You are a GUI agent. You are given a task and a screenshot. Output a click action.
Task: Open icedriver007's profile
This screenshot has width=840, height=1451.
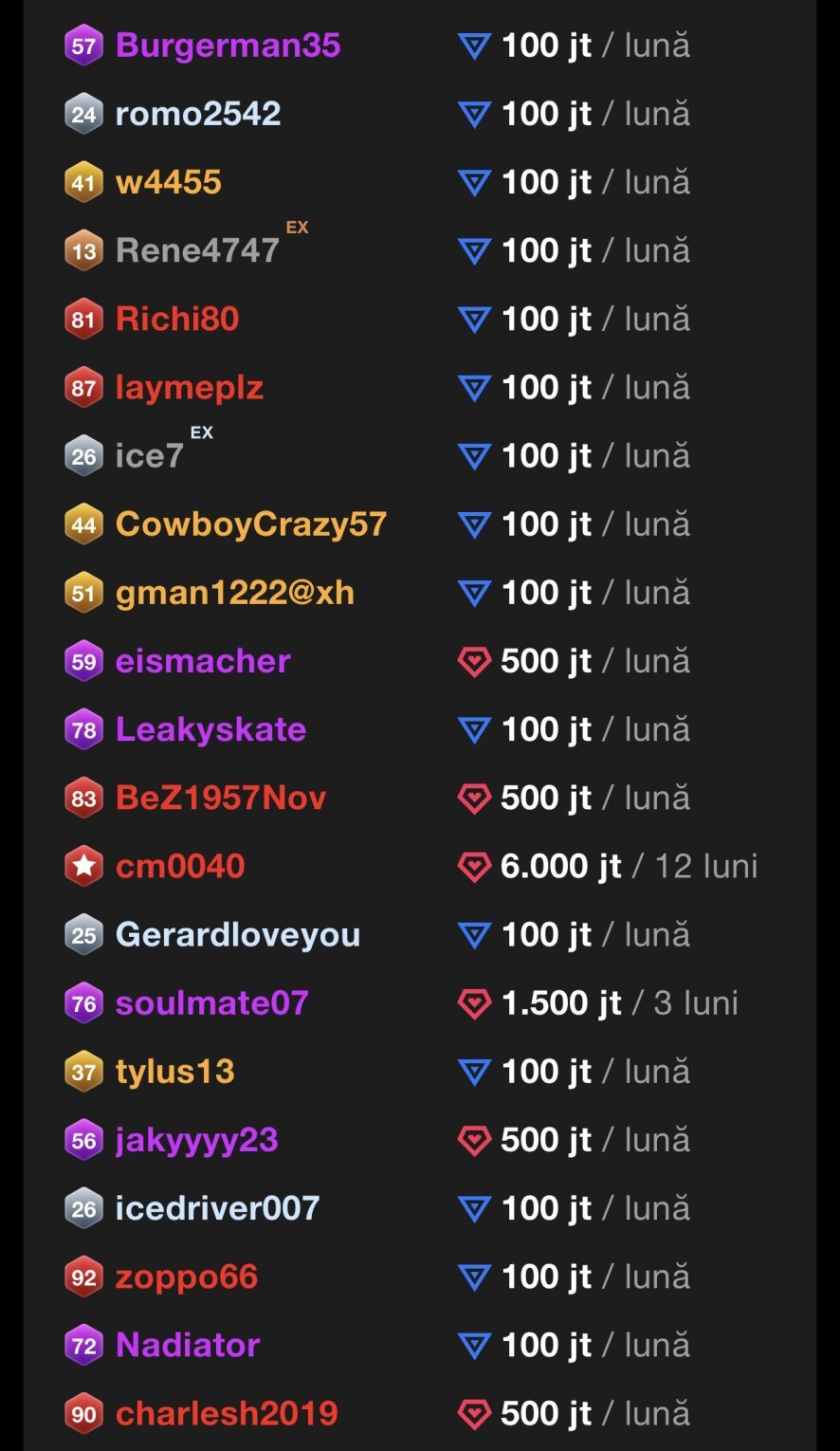217,1208
